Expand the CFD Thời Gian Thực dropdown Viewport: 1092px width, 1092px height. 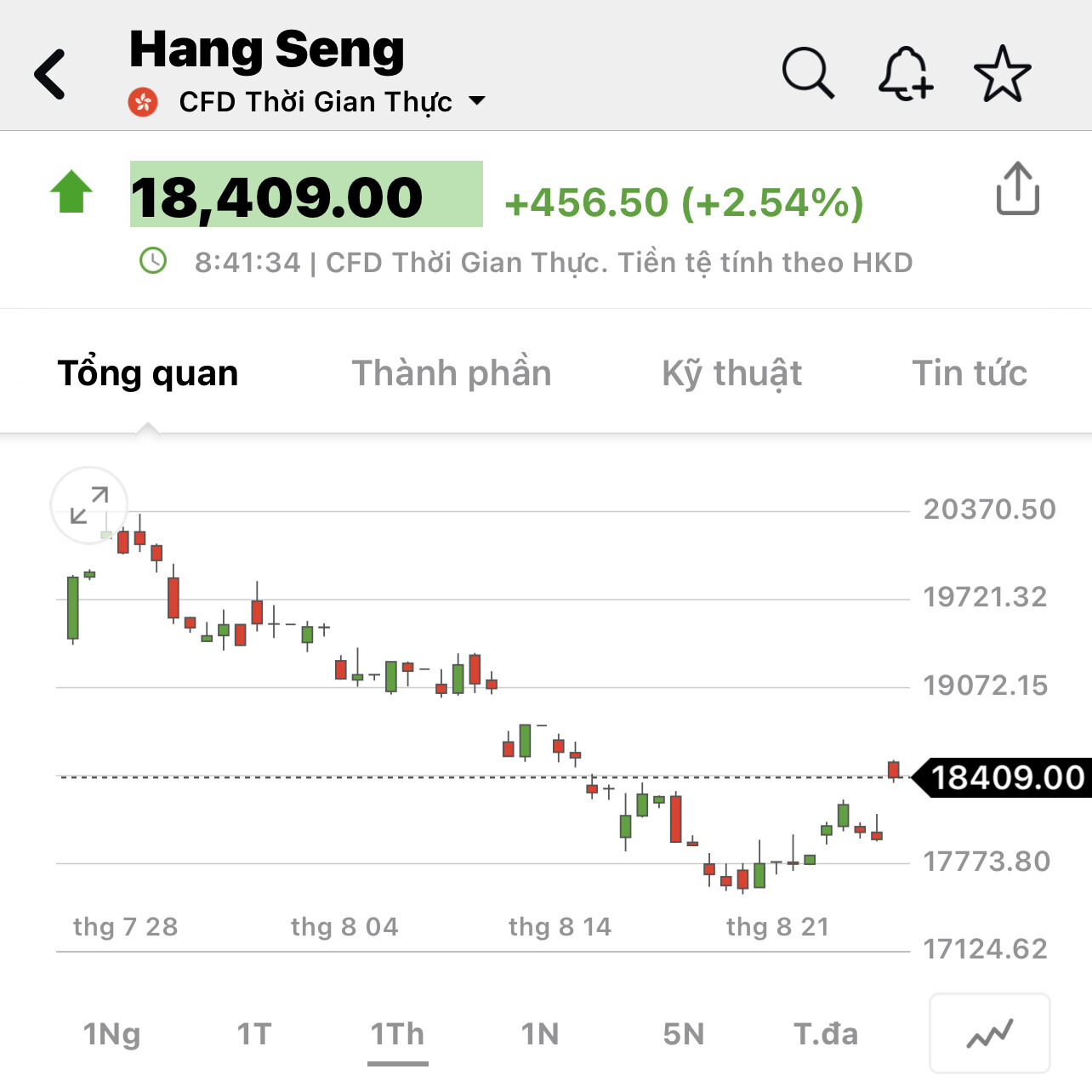476,101
